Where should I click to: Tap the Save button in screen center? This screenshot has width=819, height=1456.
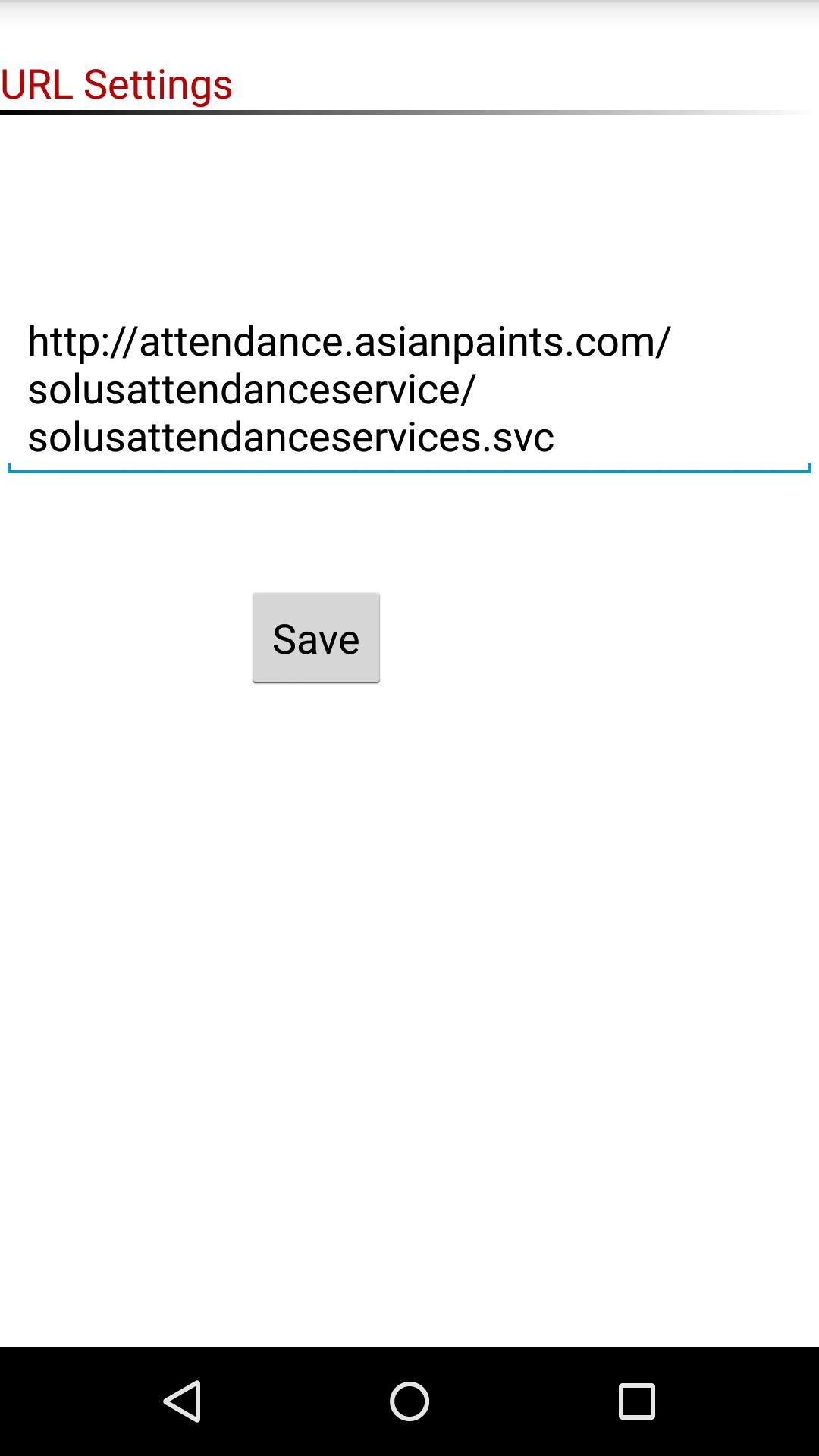click(x=315, y=637)
